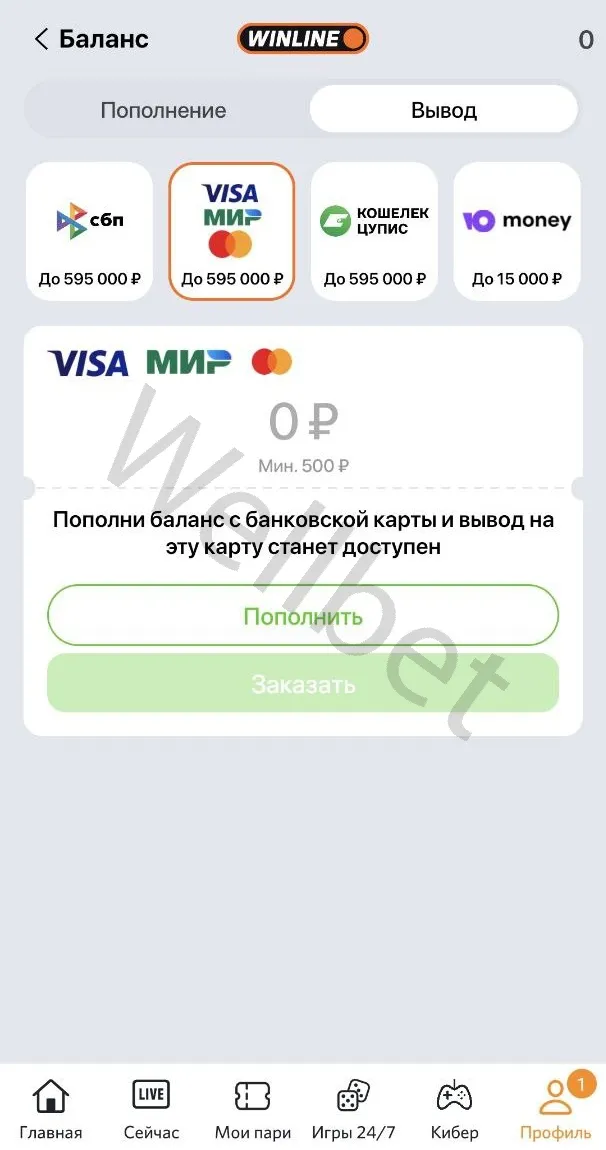Go back from the Баланс screen
The width and height of the screenshot is (606, 1150).
42,39
